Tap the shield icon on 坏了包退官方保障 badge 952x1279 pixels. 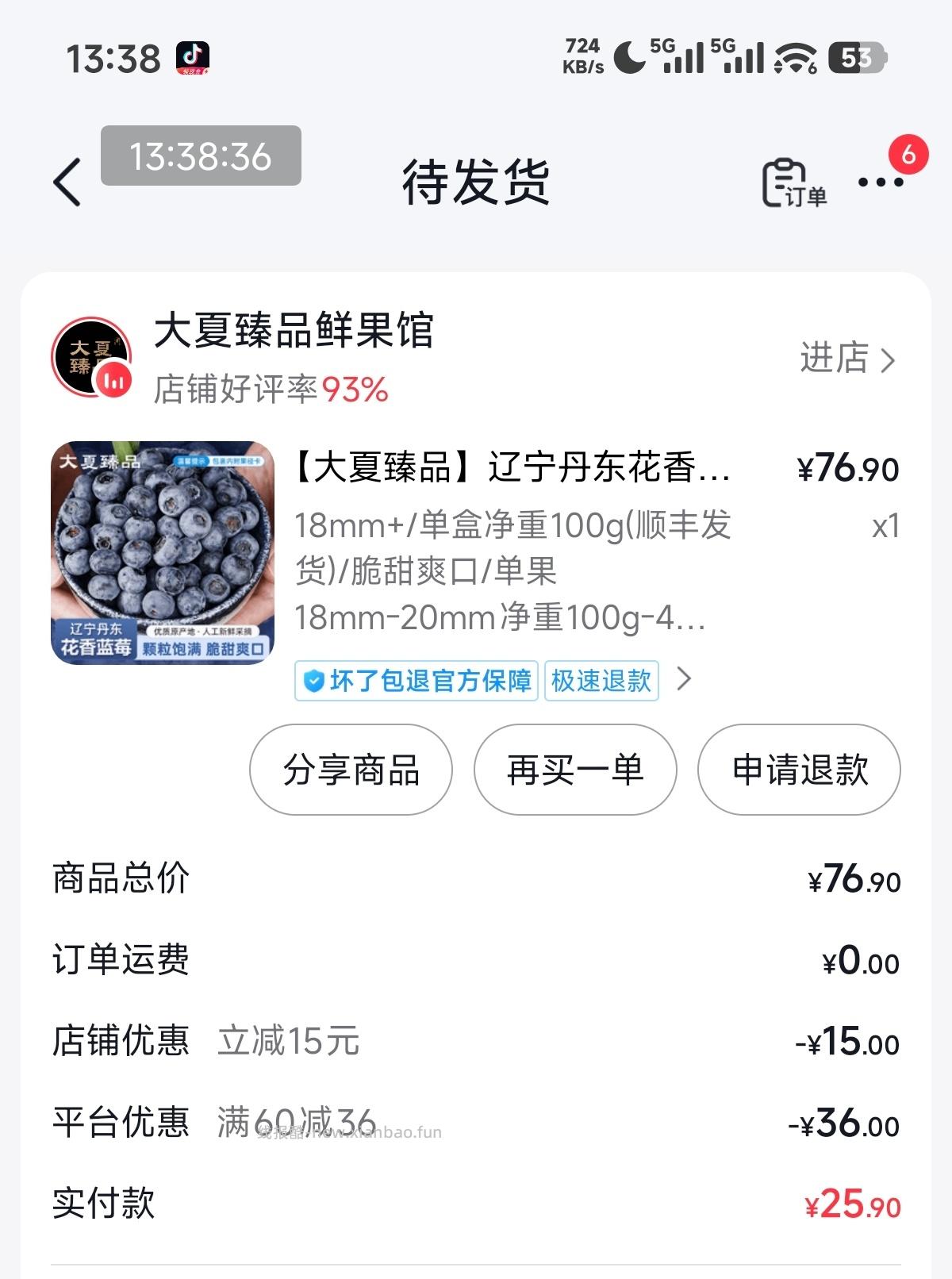(x=317, y=680)
